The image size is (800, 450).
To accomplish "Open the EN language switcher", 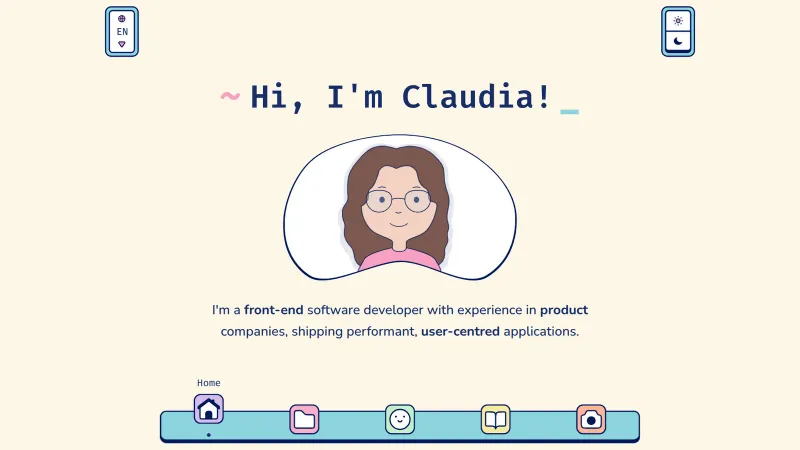I will tap(122, 31).
